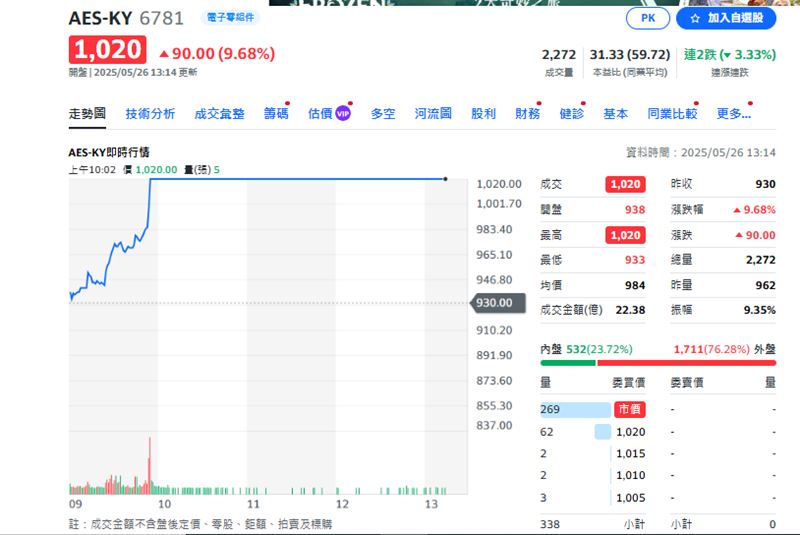This screenshot has width=800, height=535.
Task: Tap the PK compare button
Action: pos(648,18)
